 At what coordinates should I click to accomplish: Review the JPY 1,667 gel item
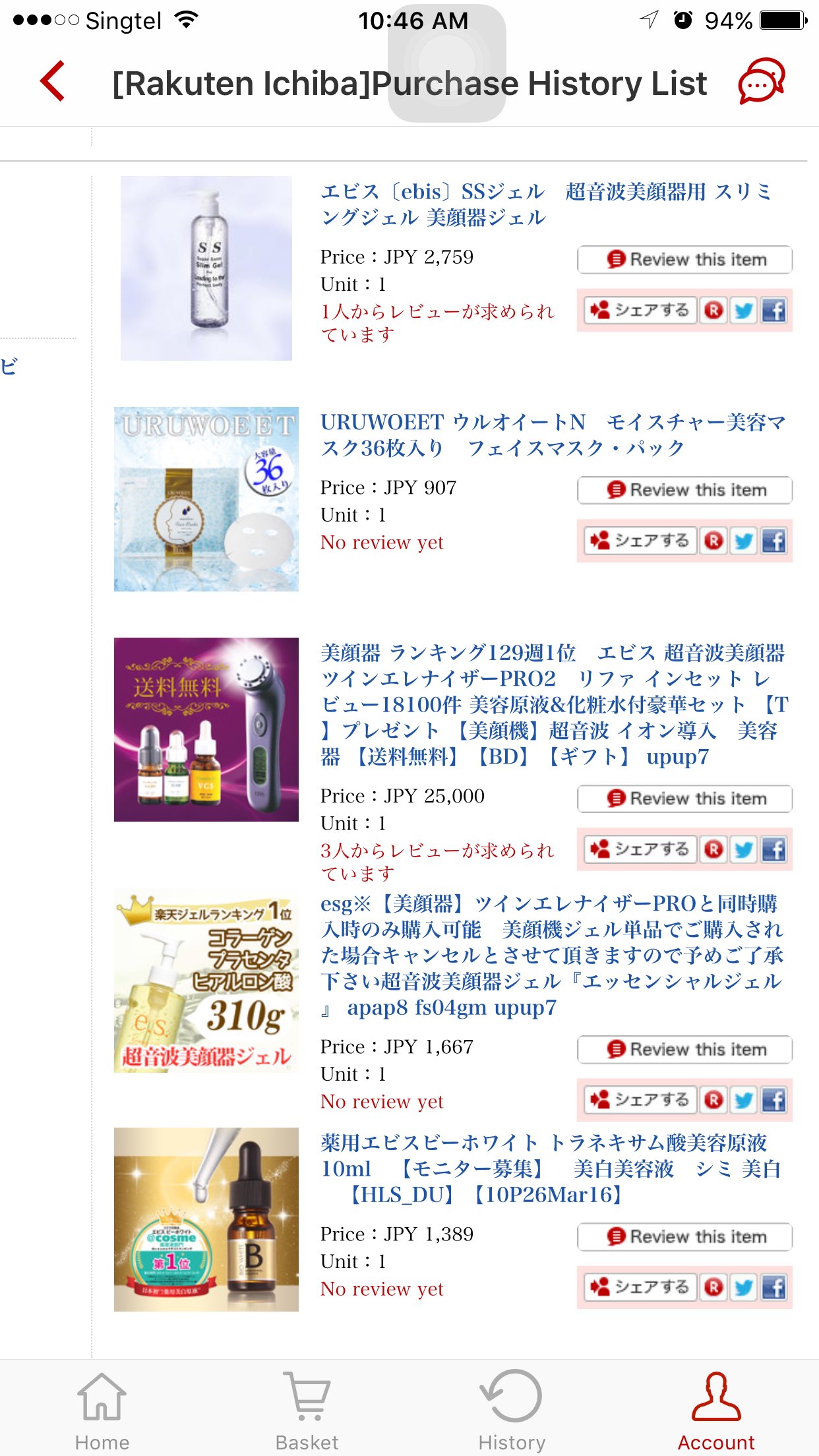pos(684,1050)
